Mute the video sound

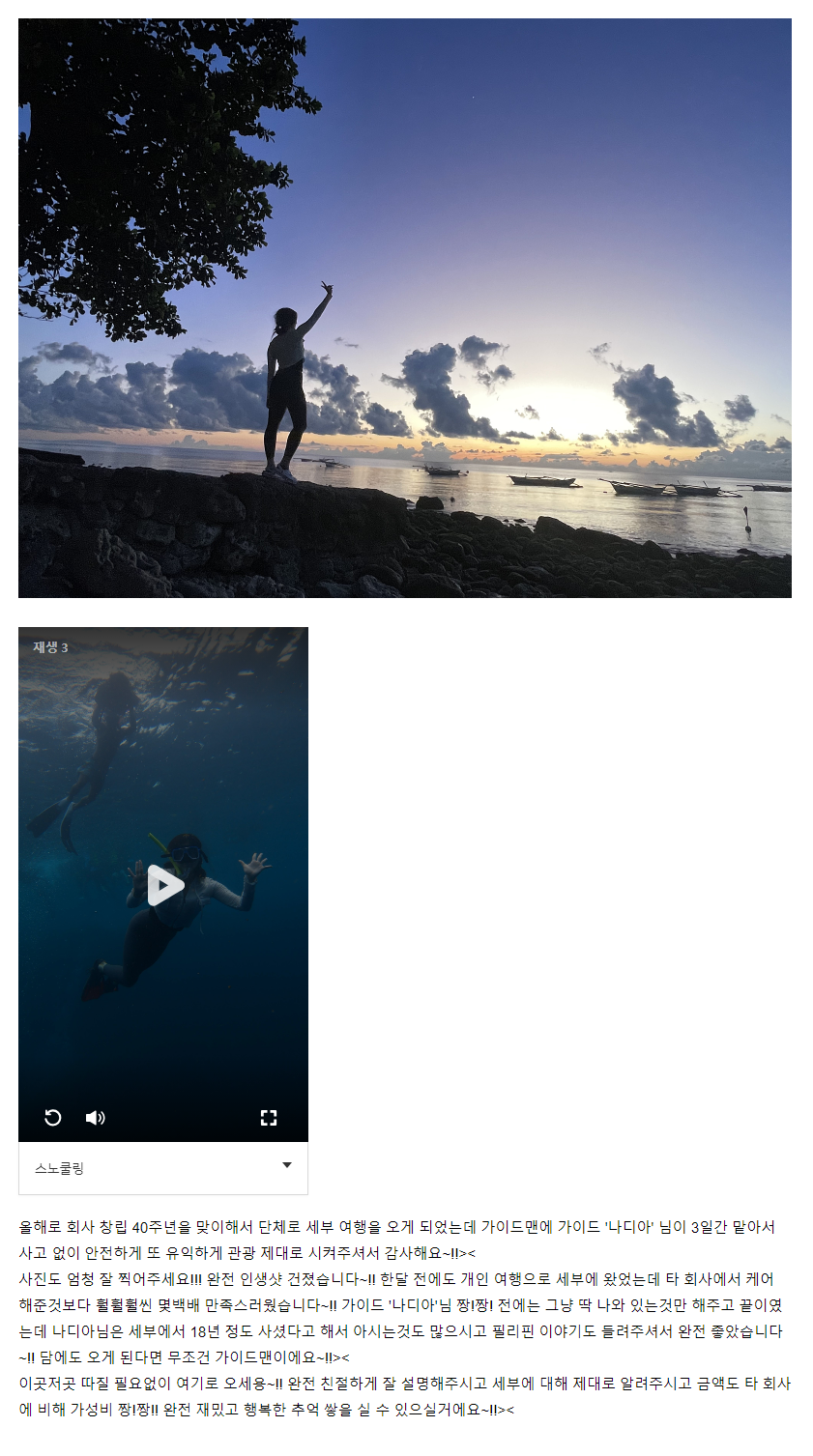(95, 1118)
